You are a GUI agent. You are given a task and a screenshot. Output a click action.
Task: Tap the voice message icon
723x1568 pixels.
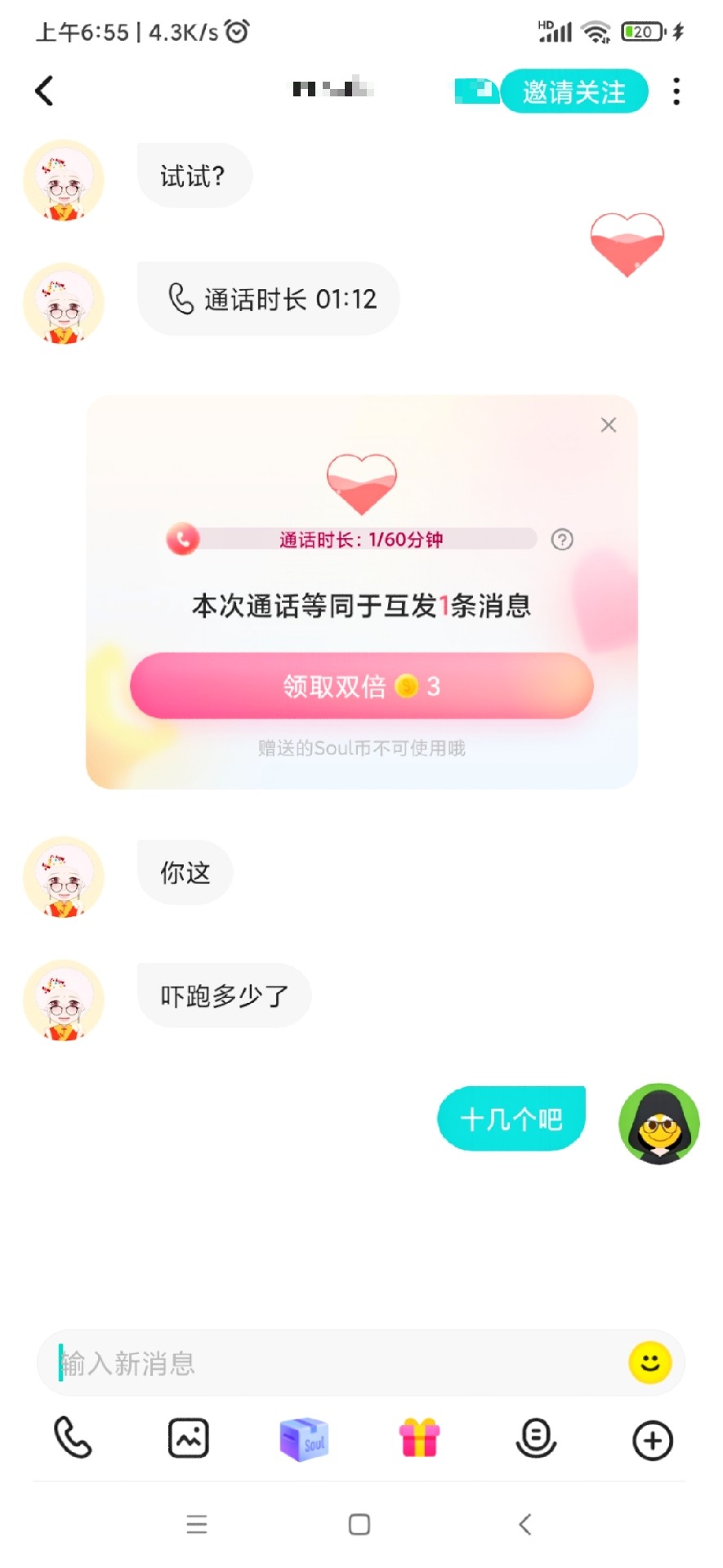tap(536, 1438)
